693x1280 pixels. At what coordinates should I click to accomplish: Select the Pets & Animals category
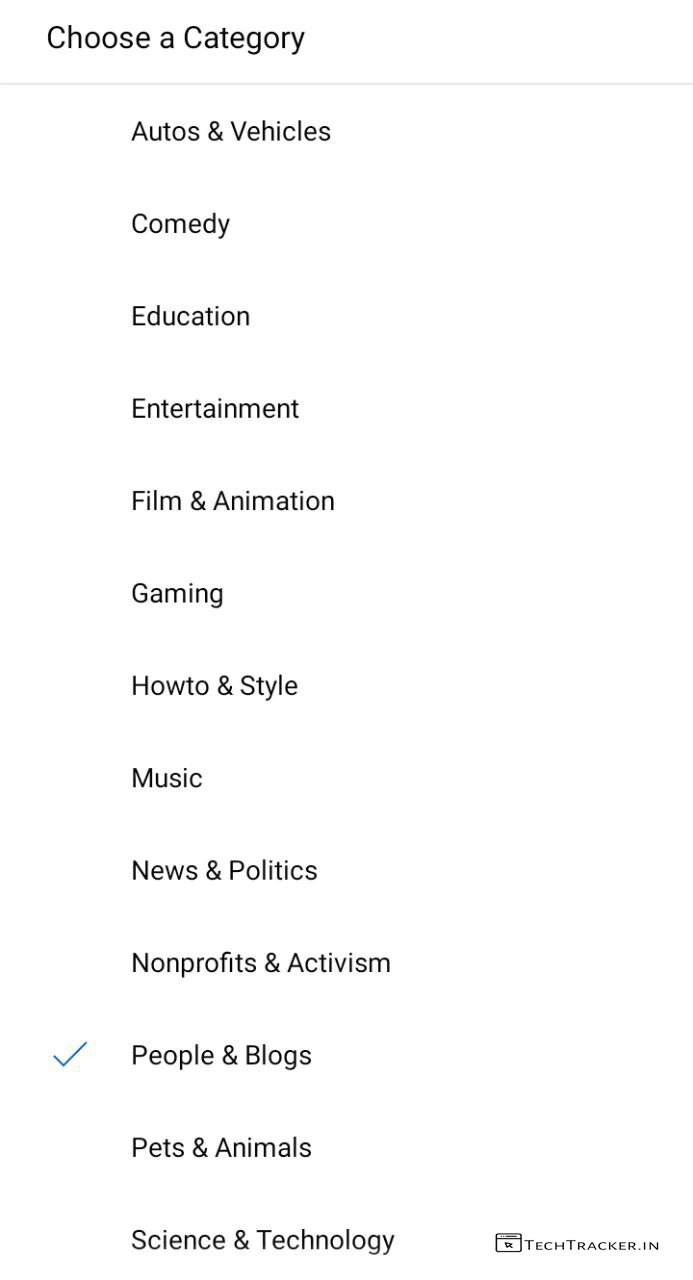[222, 1148]
